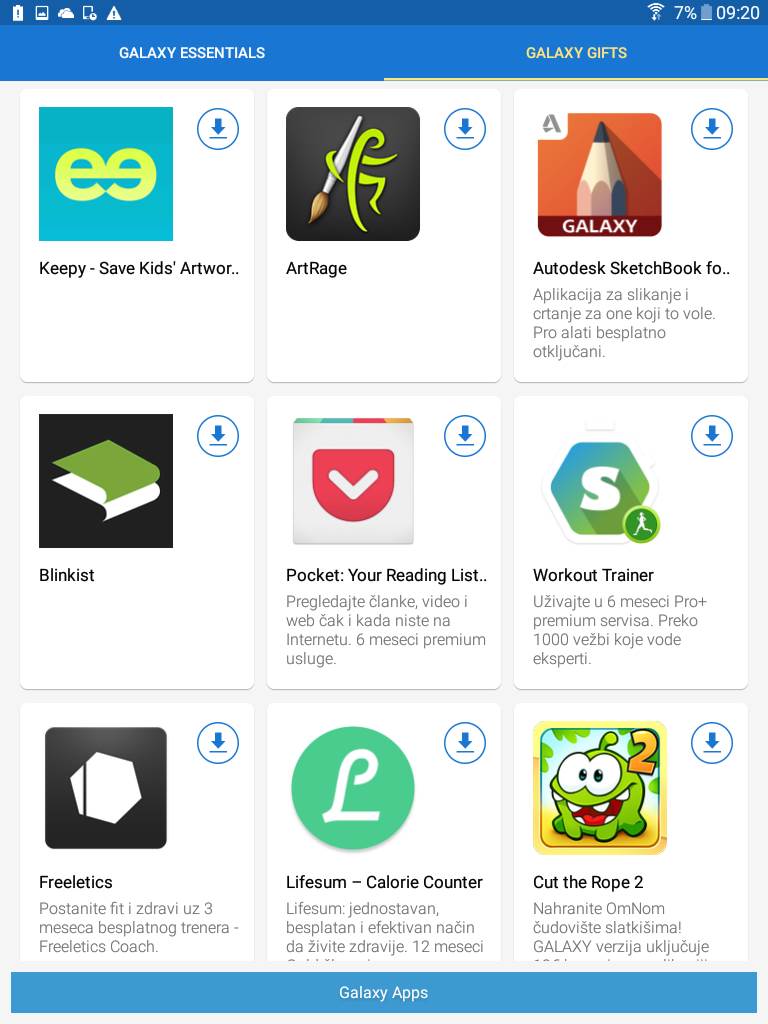
Task: Switch to the Galaxy Essentials tab
Action: coord(192,53)
